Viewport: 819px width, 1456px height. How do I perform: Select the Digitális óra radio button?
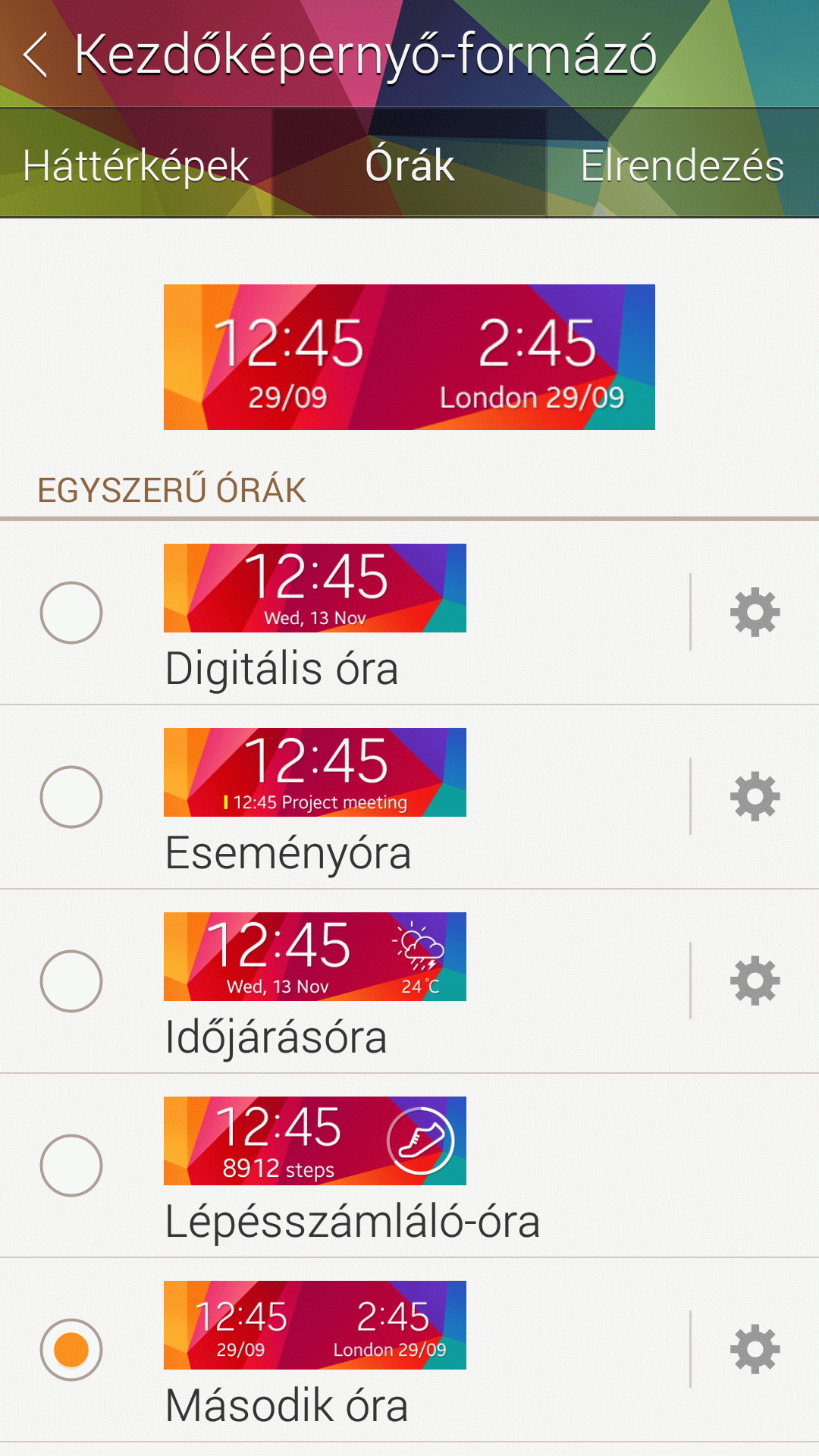pyautogui.click(x=71, y=613)
